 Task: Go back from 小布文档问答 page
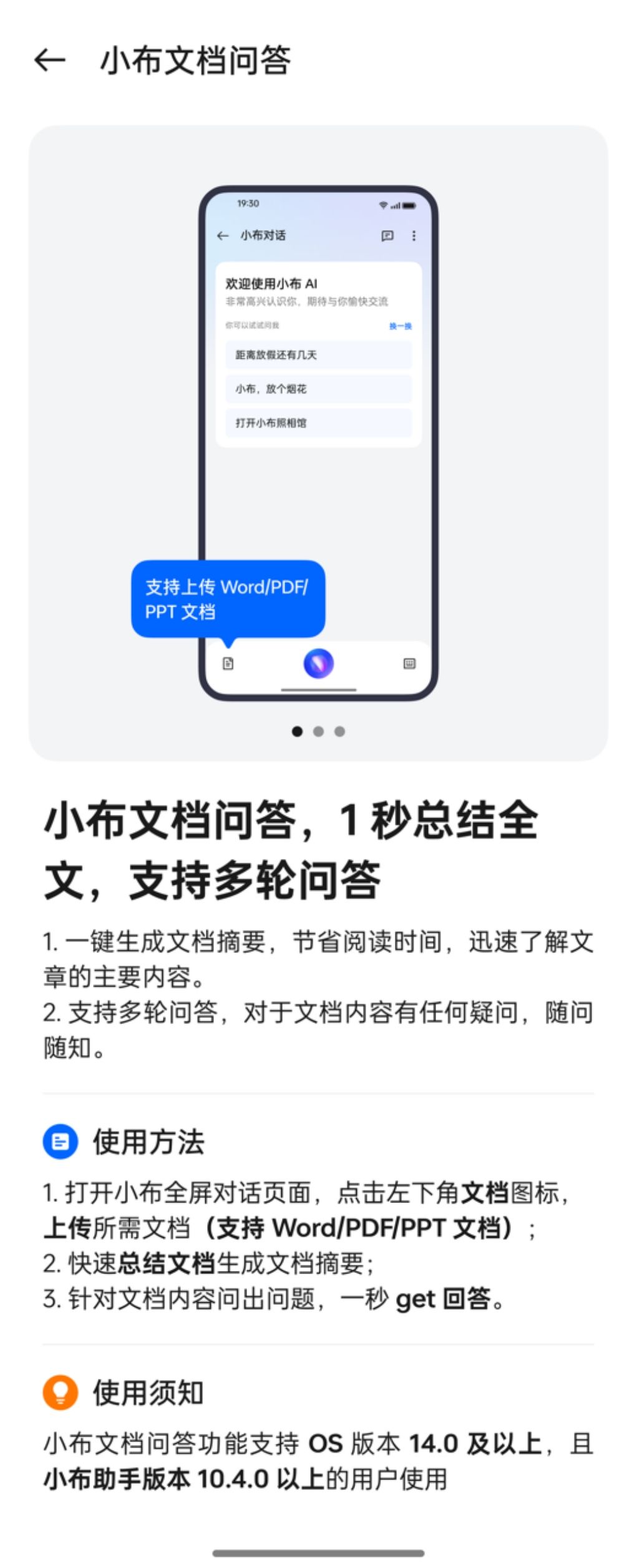click(50, 61)
